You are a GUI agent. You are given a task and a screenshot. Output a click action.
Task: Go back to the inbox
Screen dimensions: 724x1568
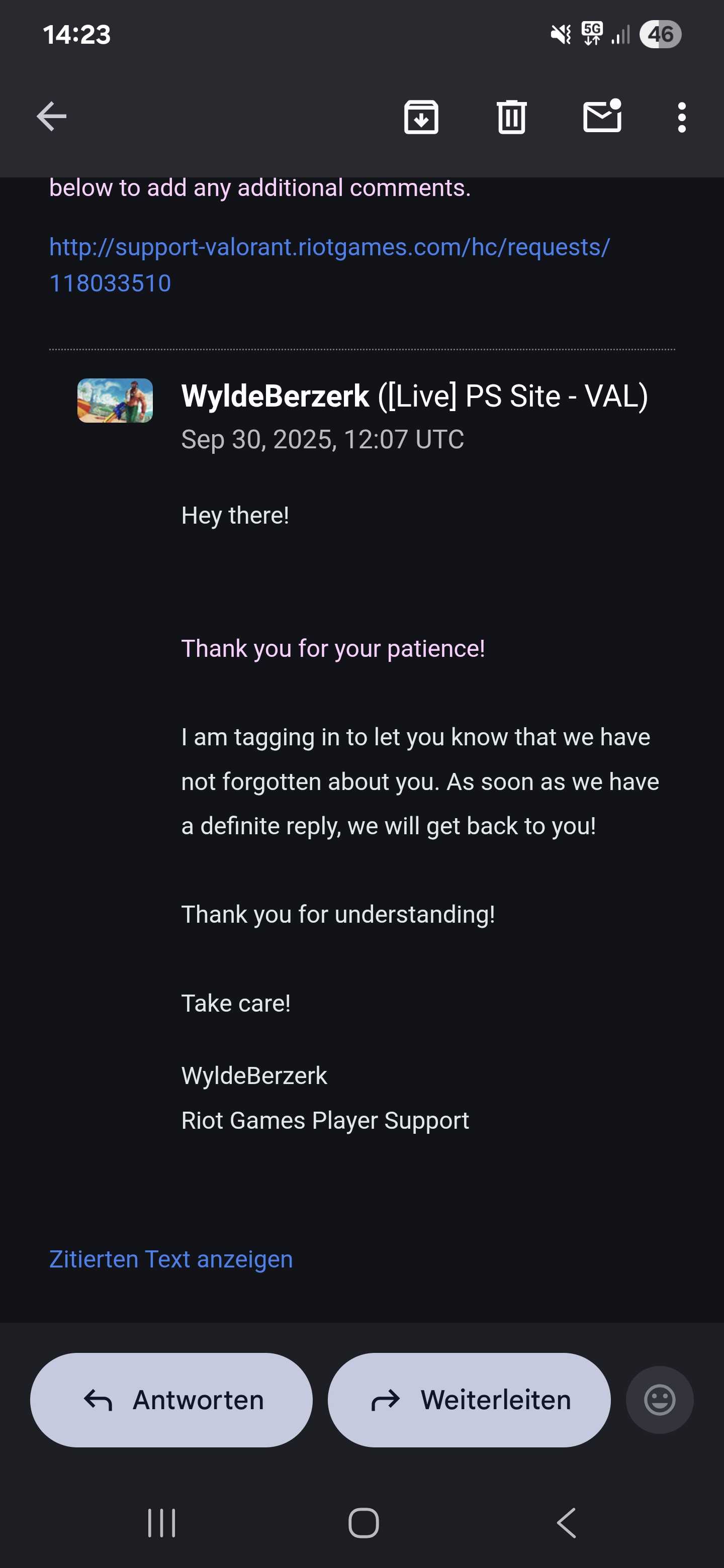52,116
